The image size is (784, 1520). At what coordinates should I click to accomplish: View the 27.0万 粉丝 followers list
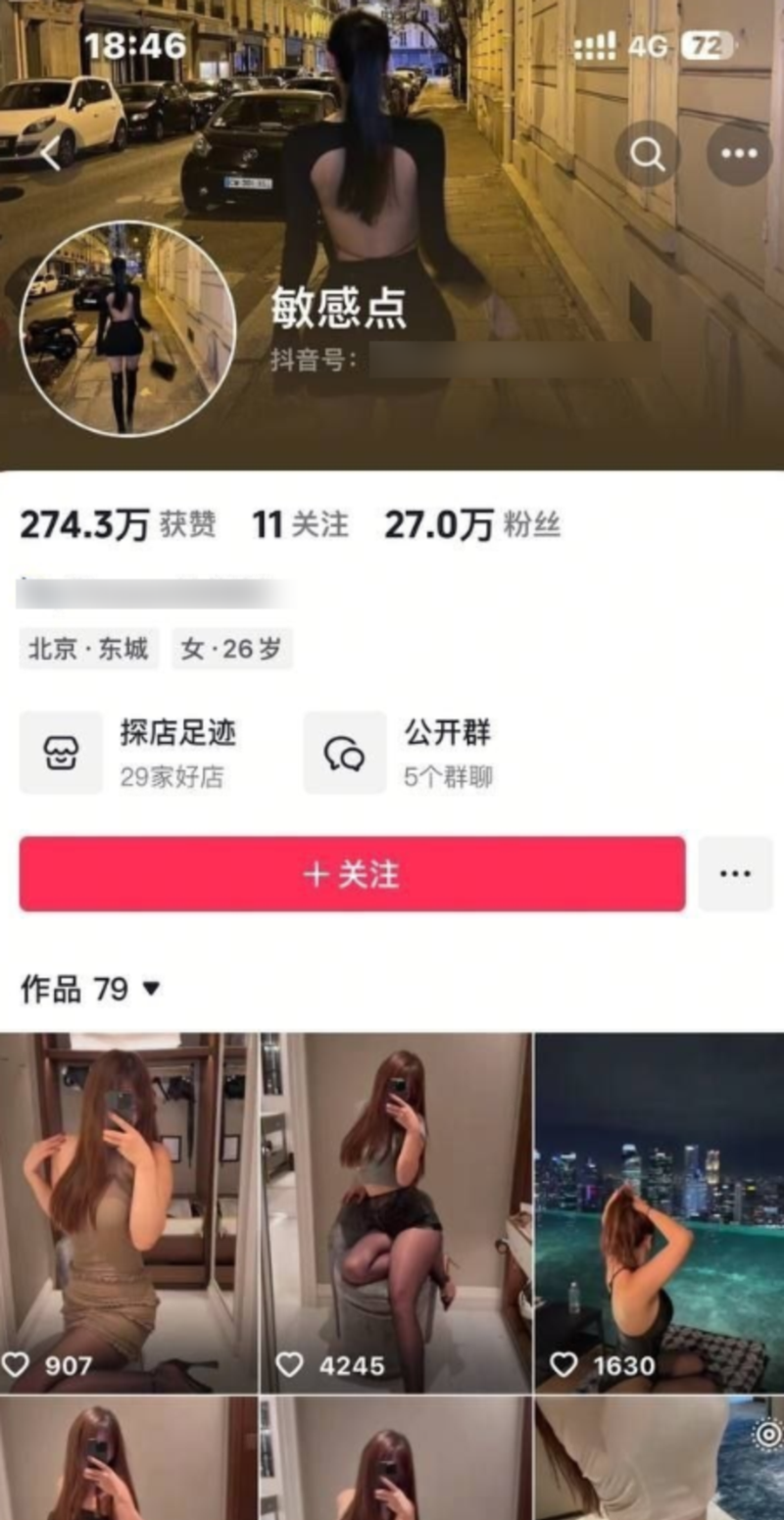click(472, 525)
